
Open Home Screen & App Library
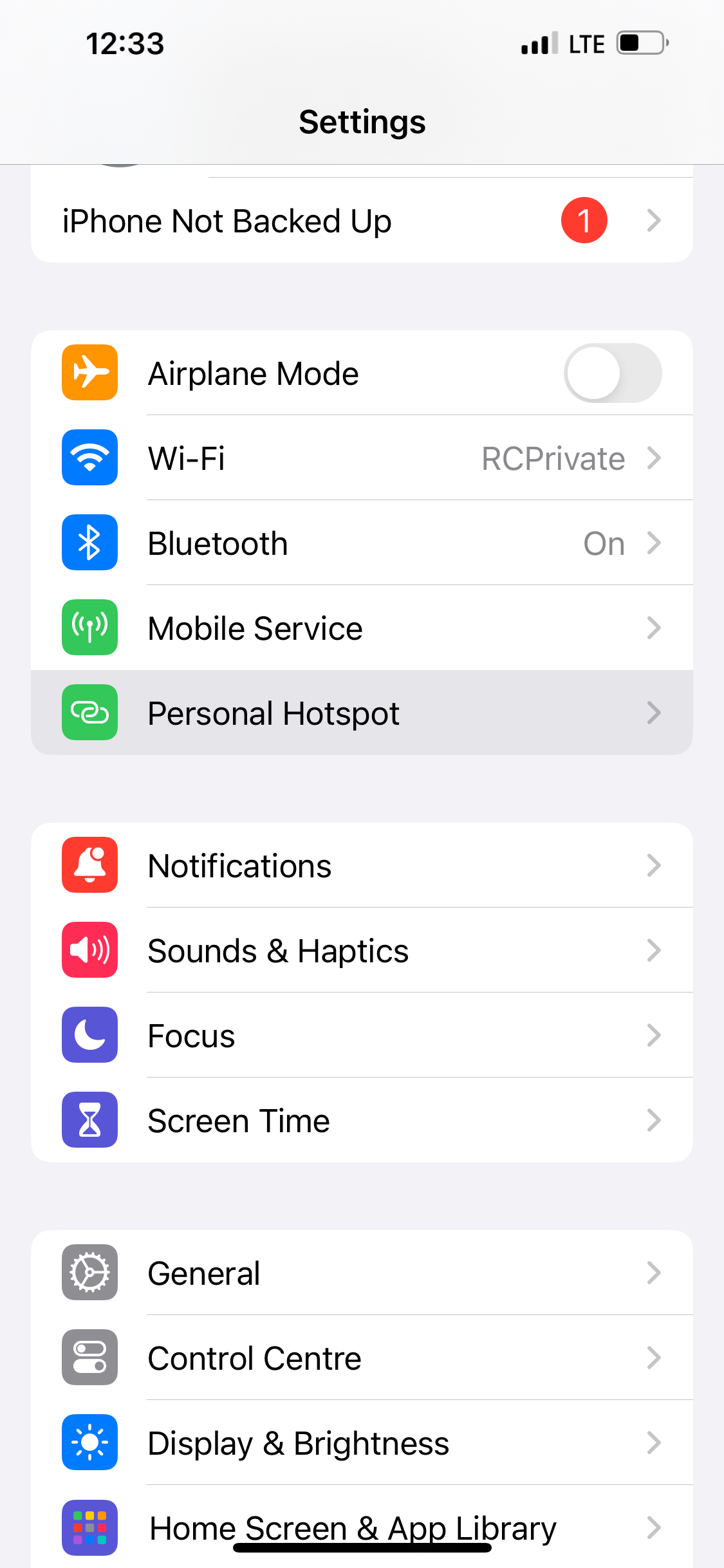pyautogui.click(x=360, y=1524)
